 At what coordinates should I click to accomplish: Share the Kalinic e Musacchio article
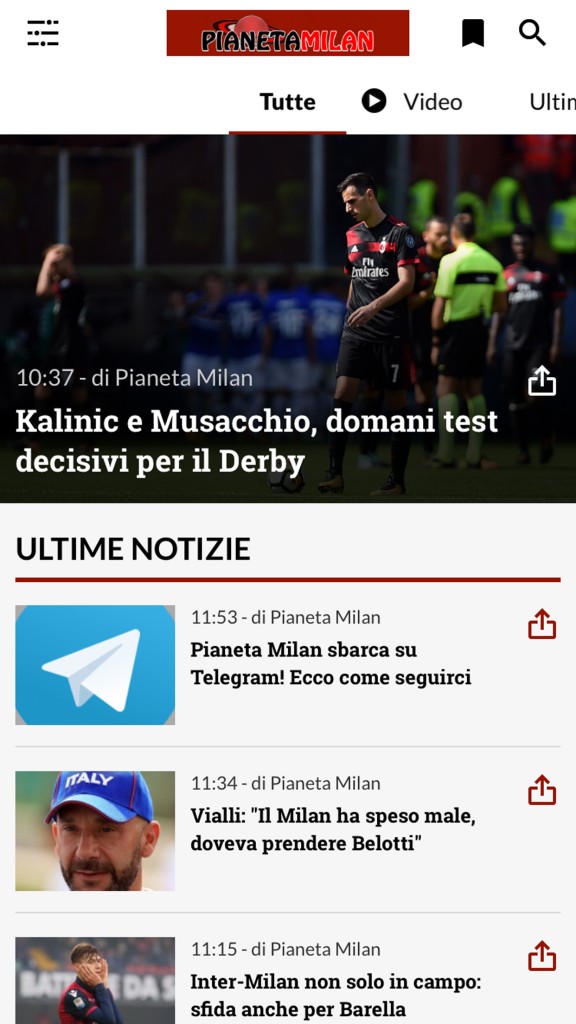[542, 381]
